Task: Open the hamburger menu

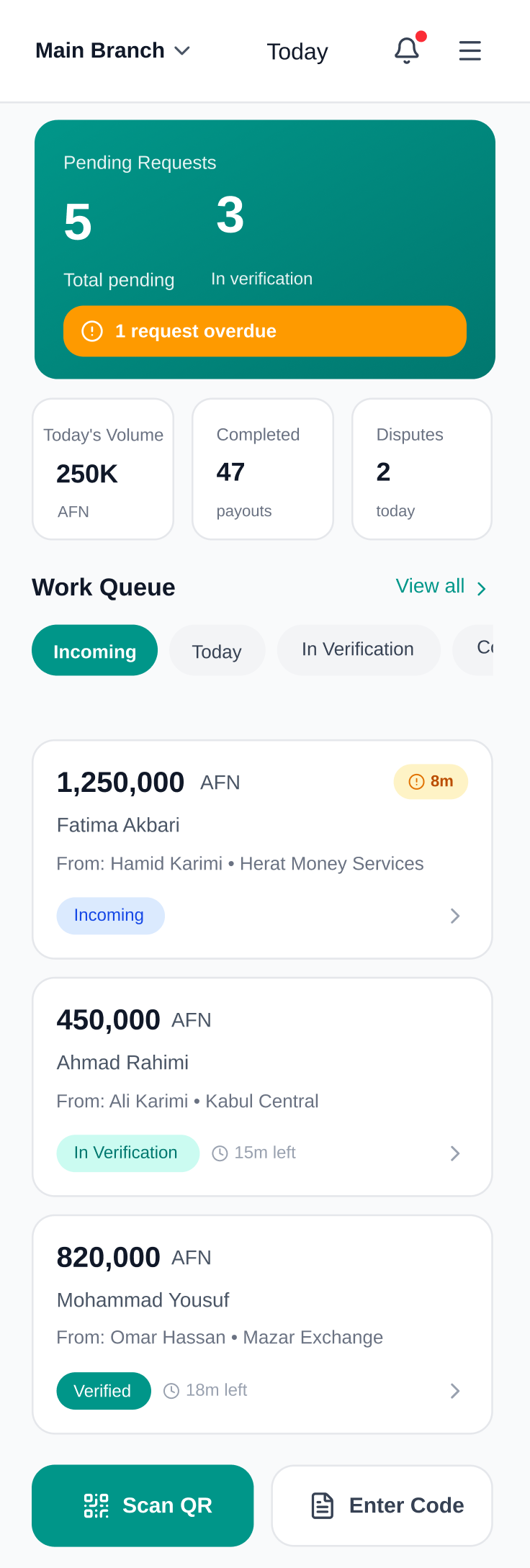Action: [x=470, y=50]
